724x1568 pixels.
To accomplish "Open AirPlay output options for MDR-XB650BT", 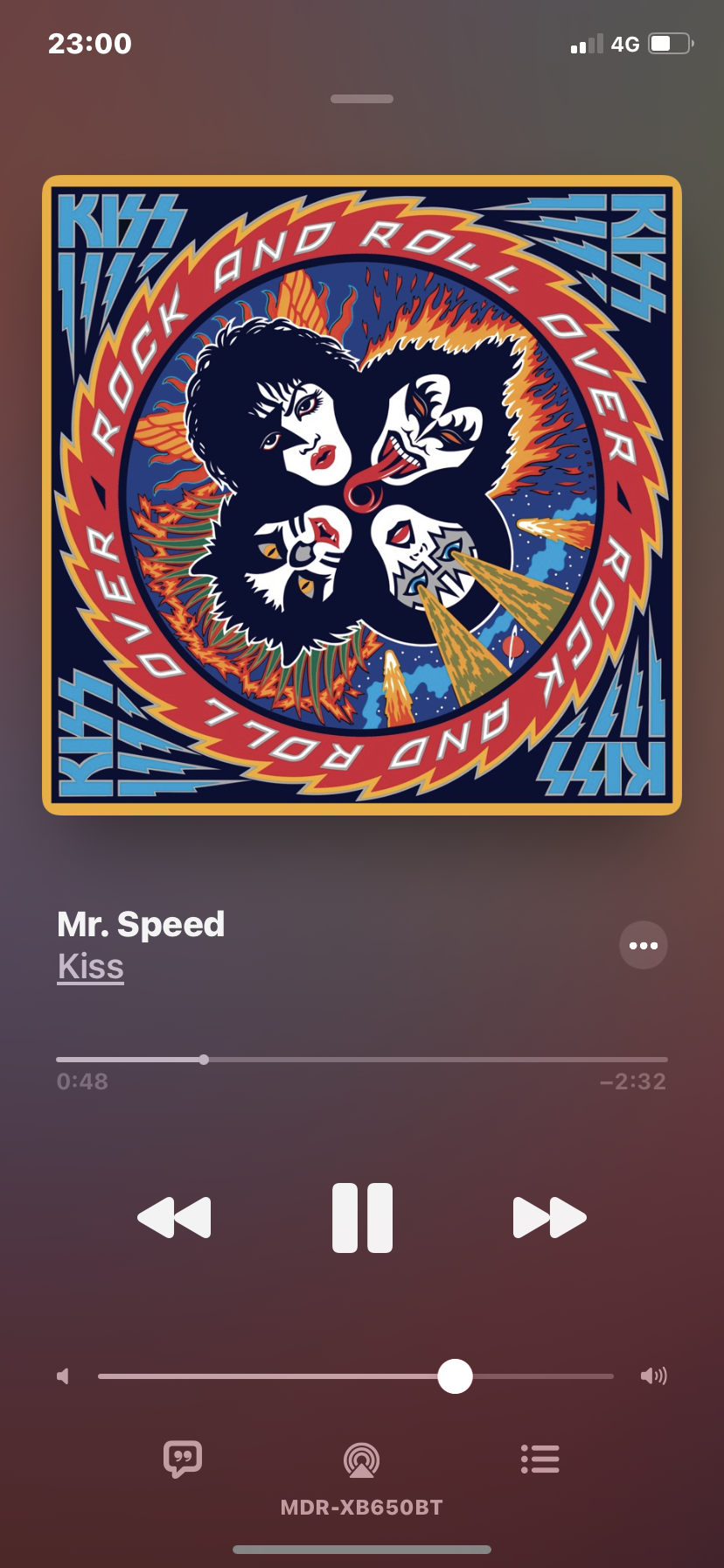I will [x=361, y=1460].
